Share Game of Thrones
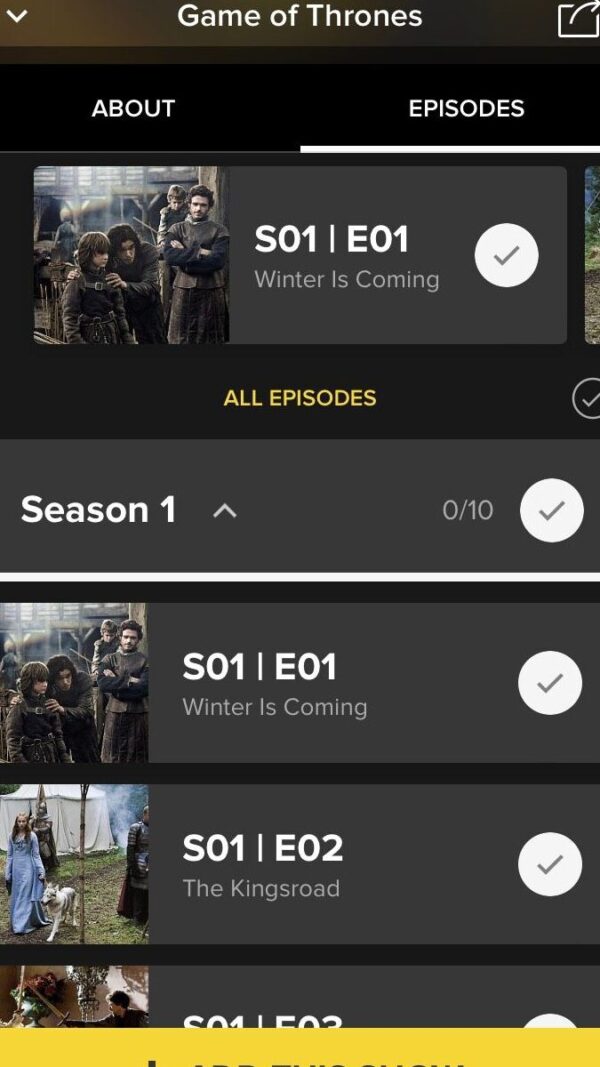 [577, 19]
